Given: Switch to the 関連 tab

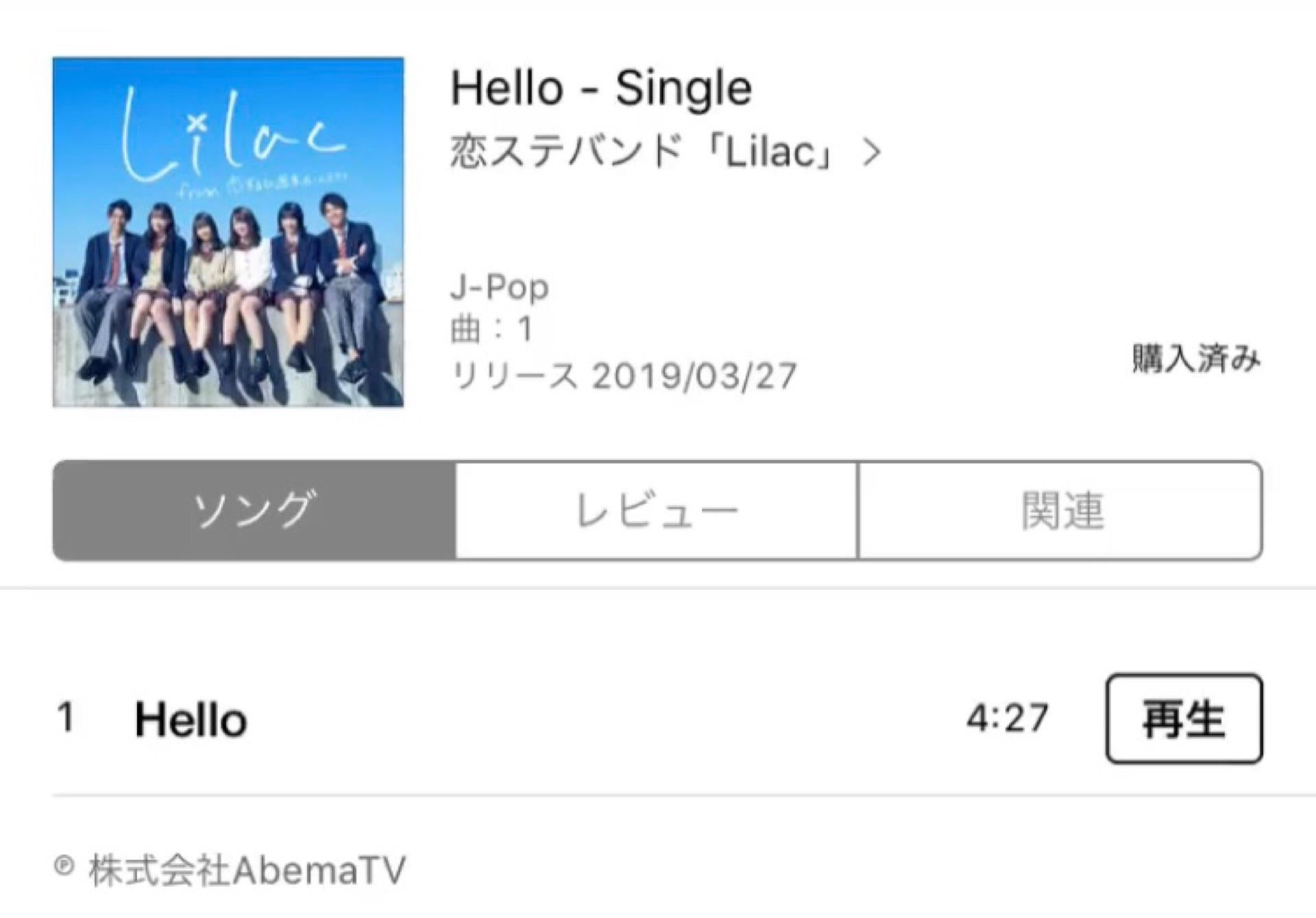Looking at the screenshot, I should point(1060,511).
